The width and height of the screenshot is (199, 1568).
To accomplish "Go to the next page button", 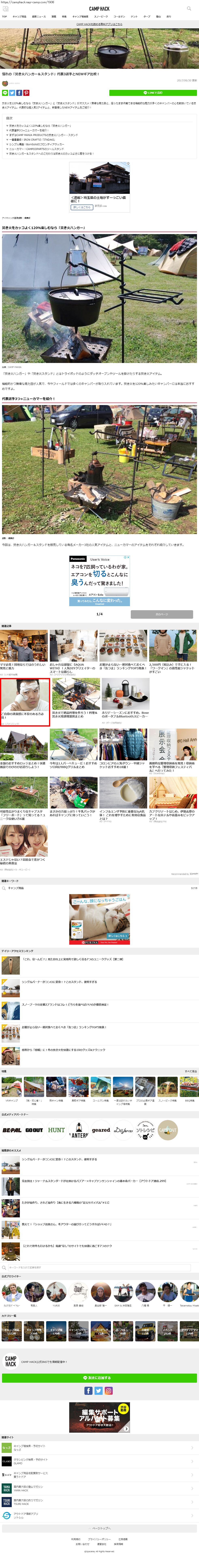I will (x=161, y=614).
